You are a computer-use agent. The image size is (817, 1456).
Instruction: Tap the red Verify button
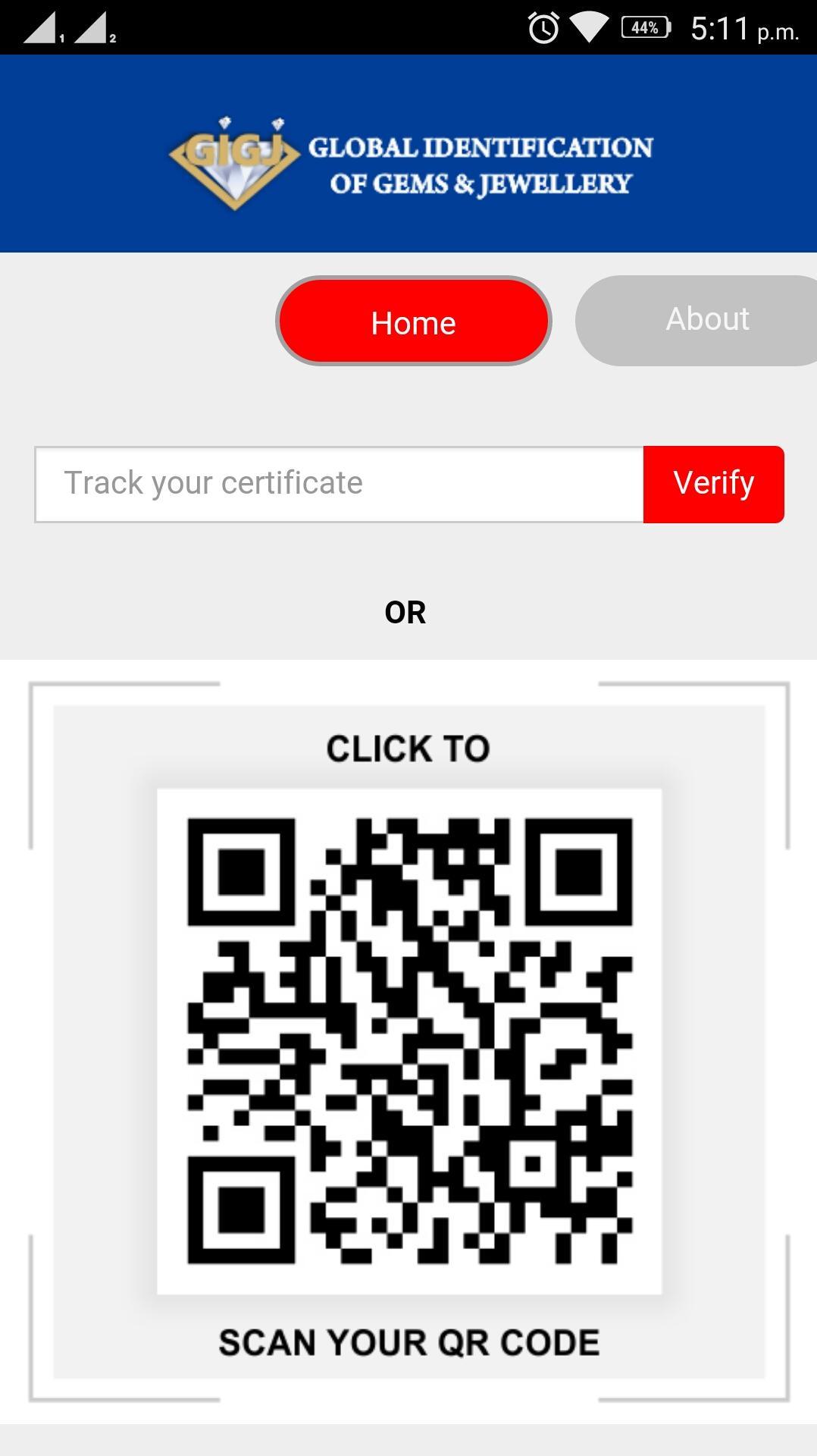click(x=713, y=484)
